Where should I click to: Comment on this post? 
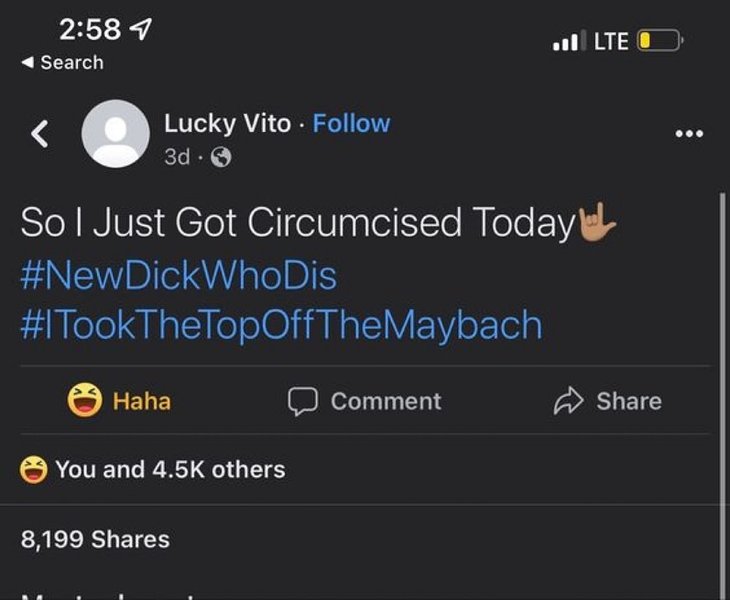pos(365,401)
